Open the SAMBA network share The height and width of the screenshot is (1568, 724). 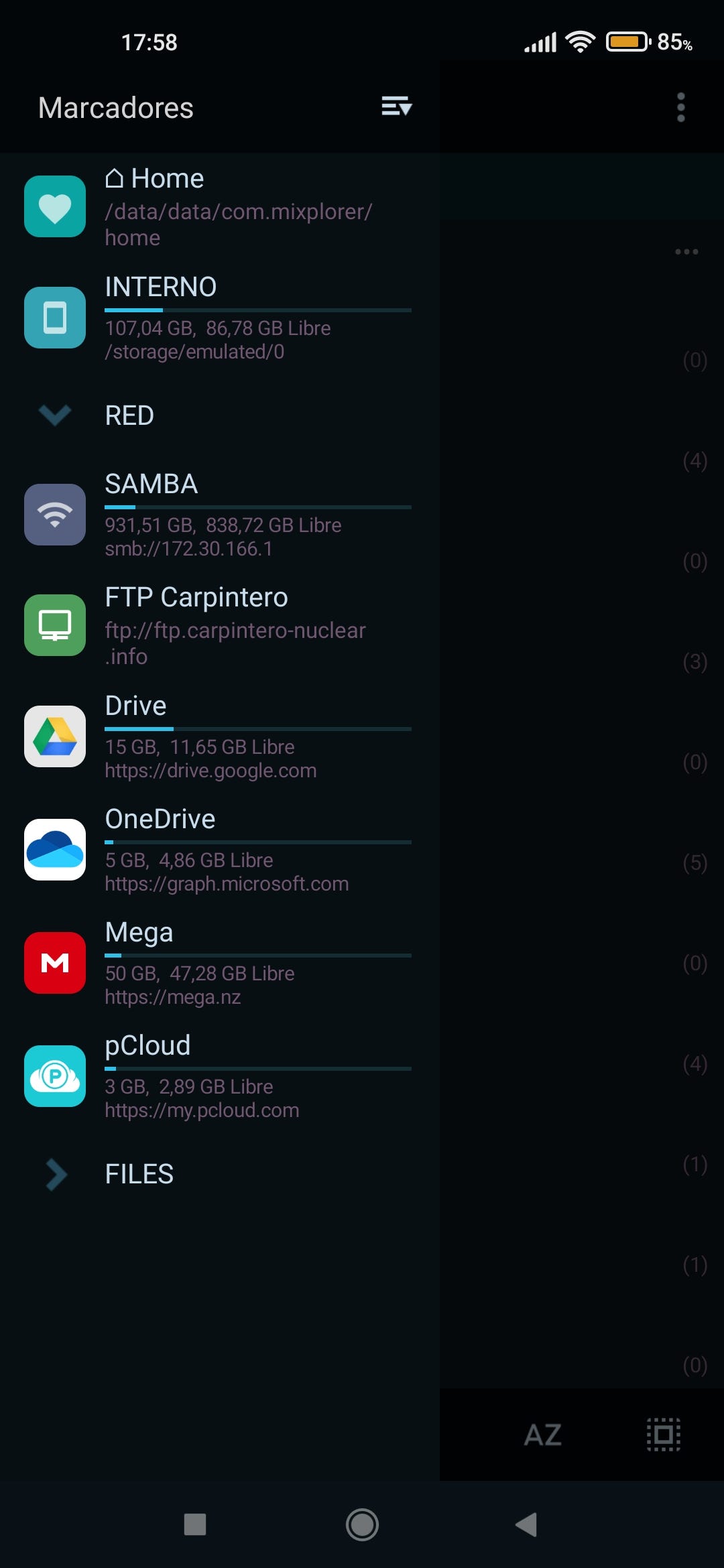click(x=215, y=515)
